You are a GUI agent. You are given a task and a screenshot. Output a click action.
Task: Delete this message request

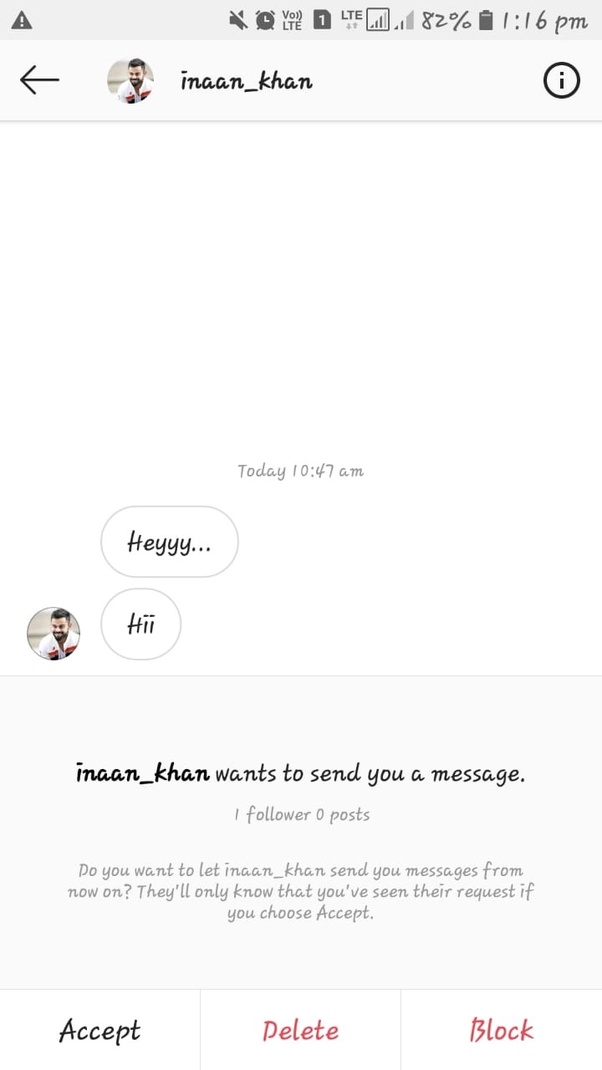tap(300, 1030)
